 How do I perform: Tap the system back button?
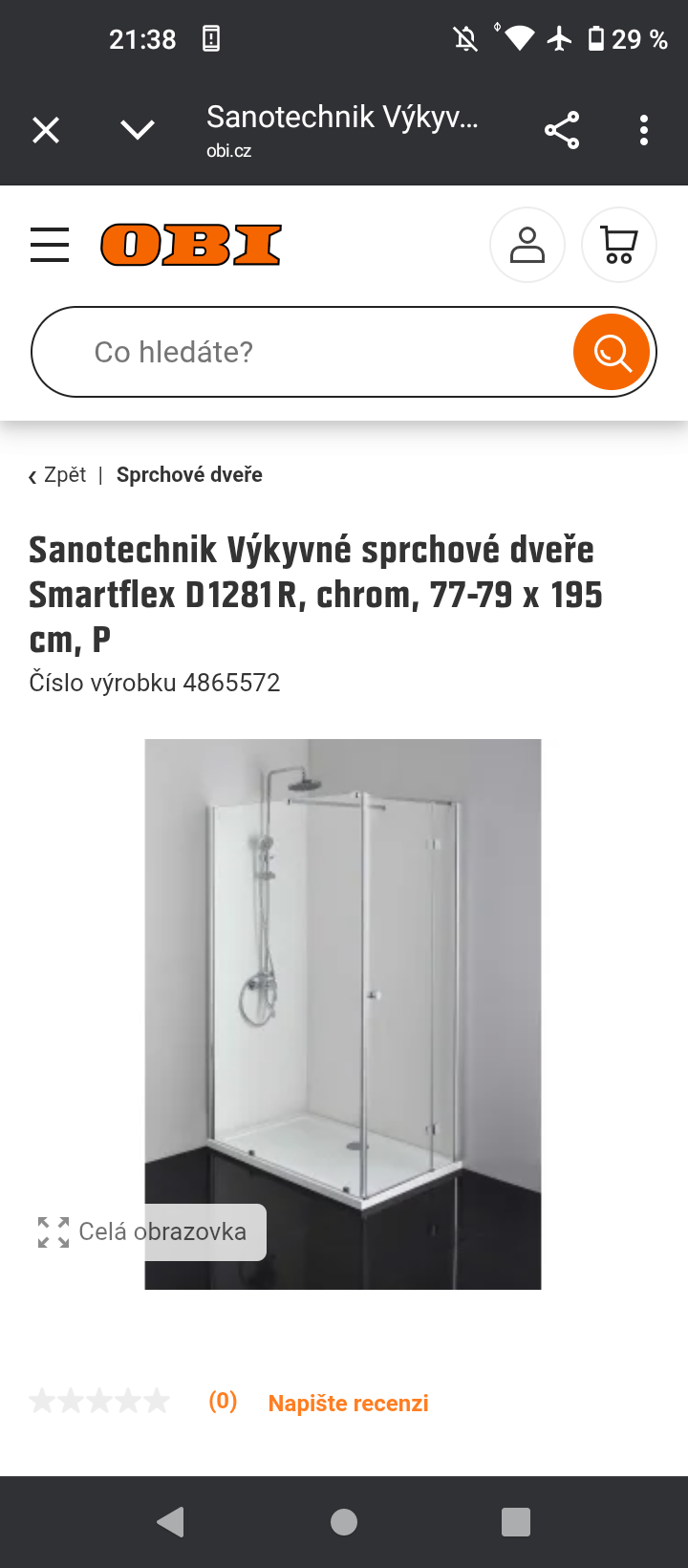click(x=170, y=1521)
